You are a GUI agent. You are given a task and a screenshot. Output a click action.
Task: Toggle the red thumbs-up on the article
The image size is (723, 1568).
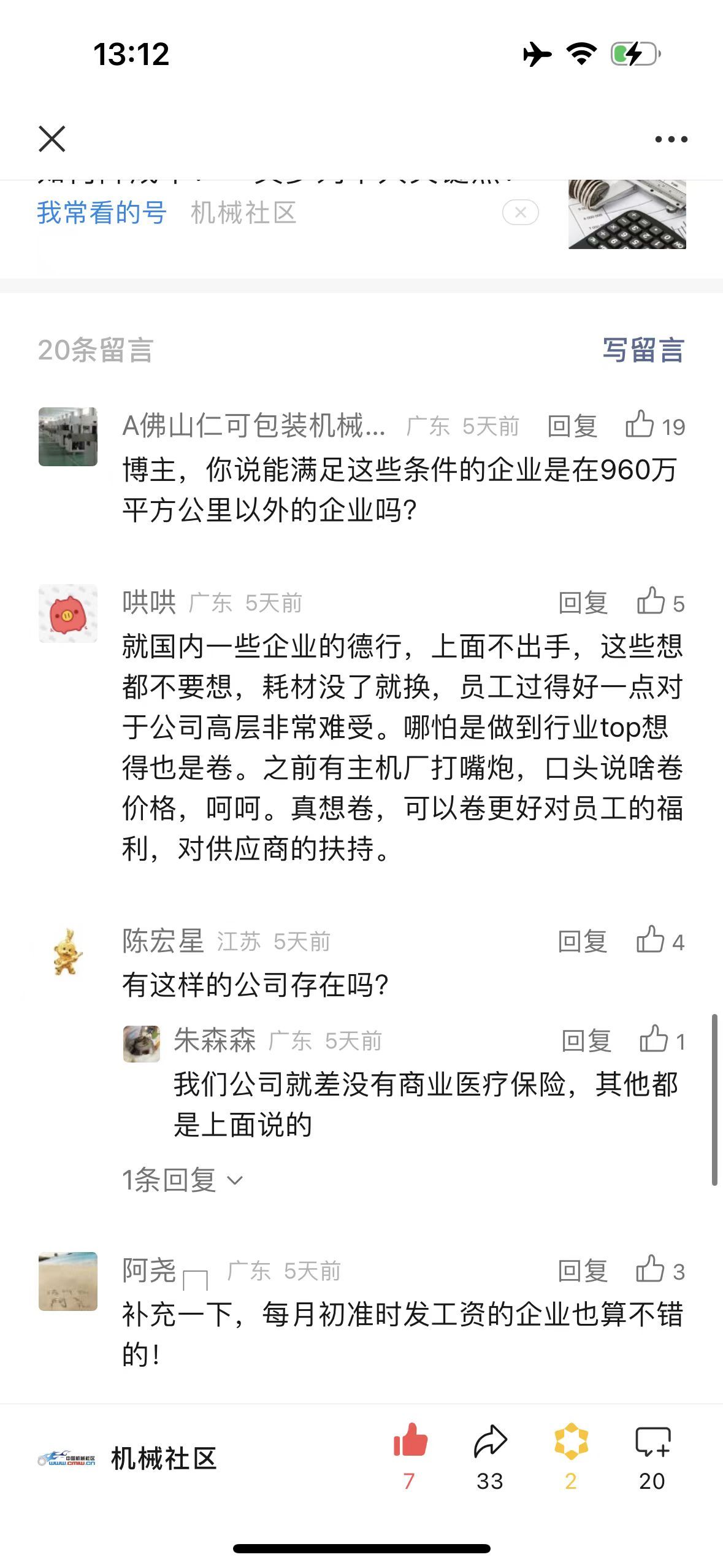[410, 1456]
